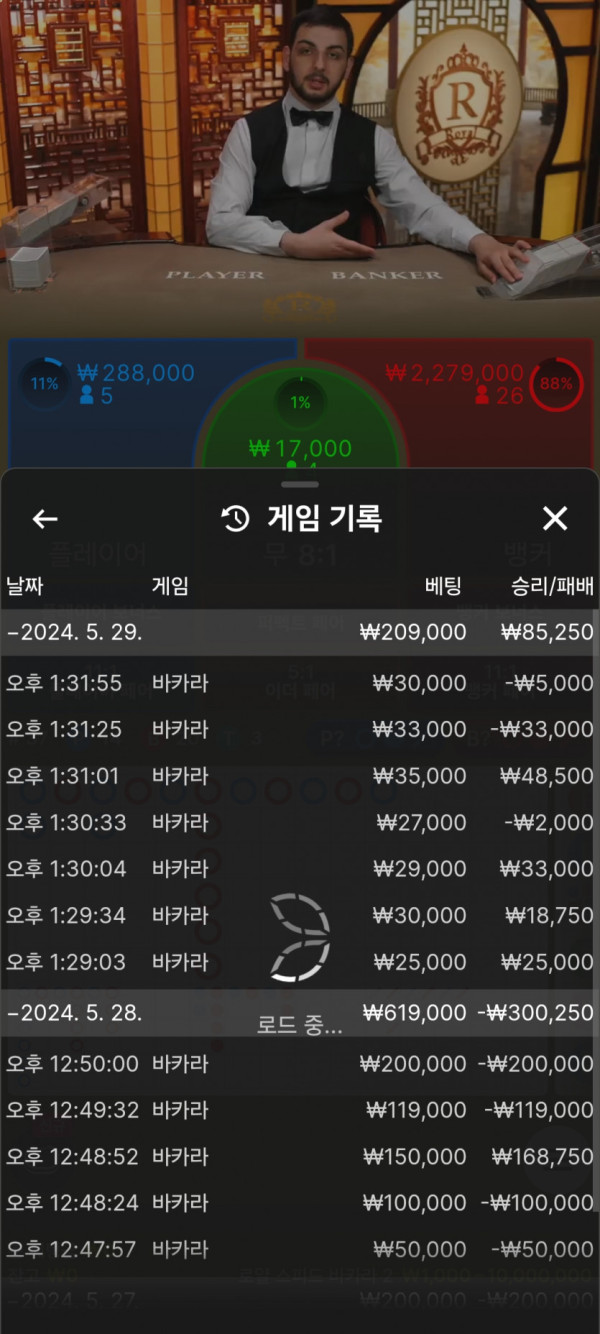Open the 오후 12:50:00 바카라 round
The height and width of the screenshot is (1334, 600).
coord(299,1063)
